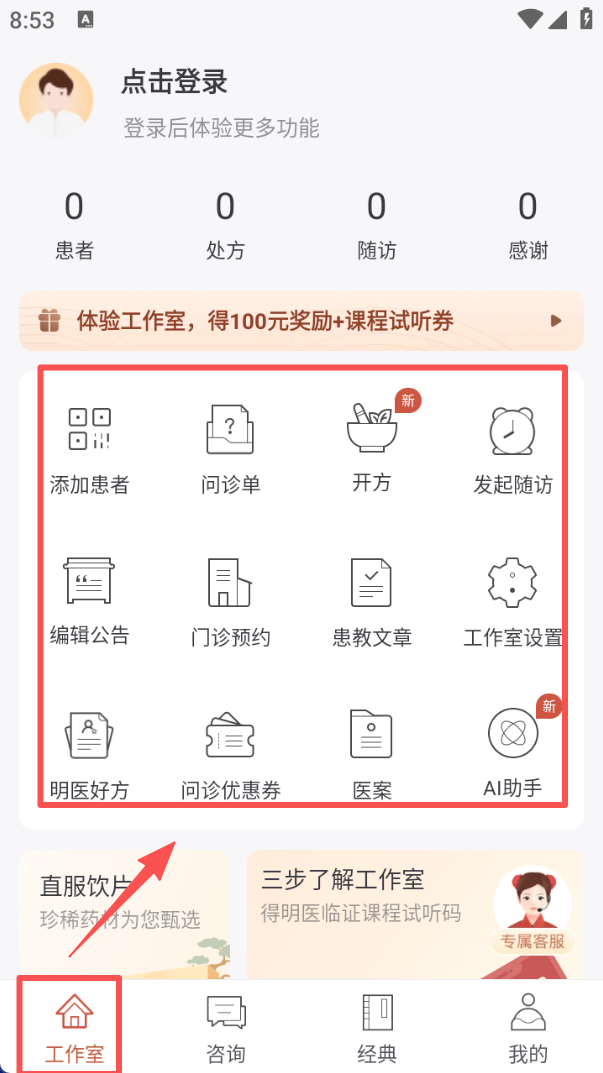Launch the AI助手 assistant
The width and height of the screenshot is (603, 1073).
point(512,750)
